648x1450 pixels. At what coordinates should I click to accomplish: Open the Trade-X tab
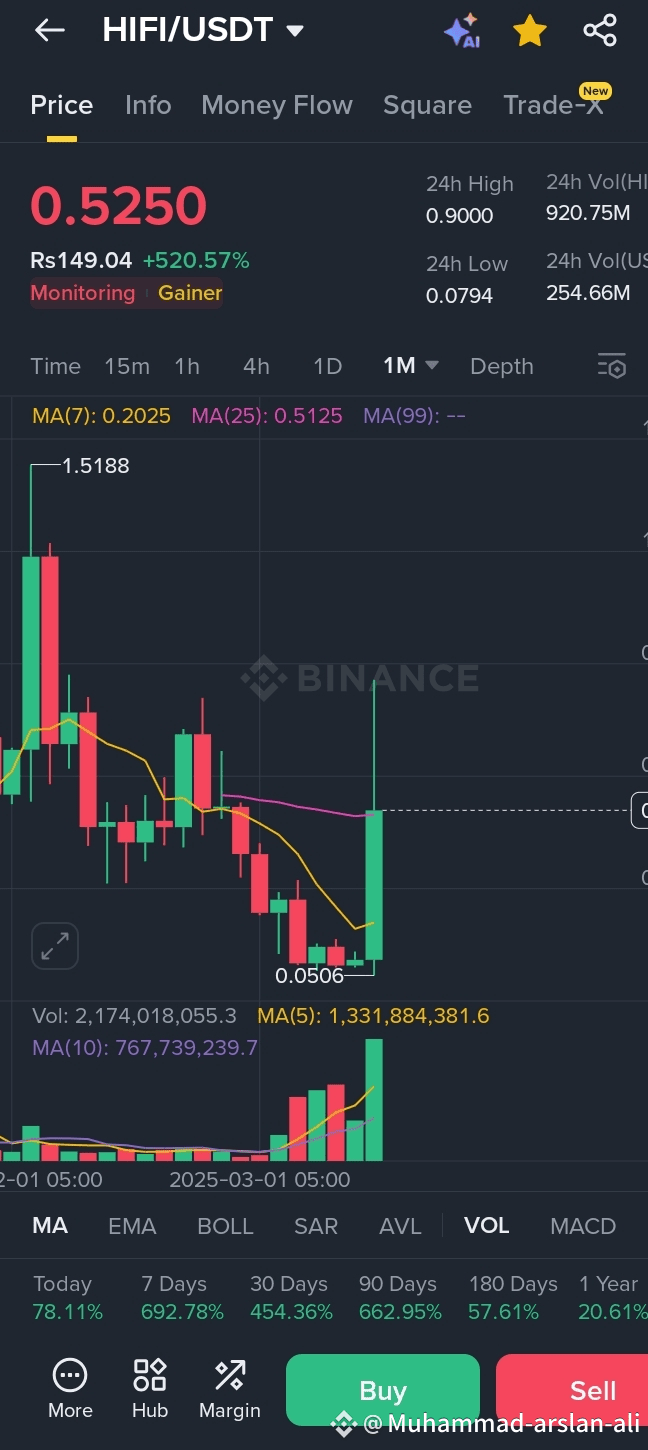click(x=553, y=105)
